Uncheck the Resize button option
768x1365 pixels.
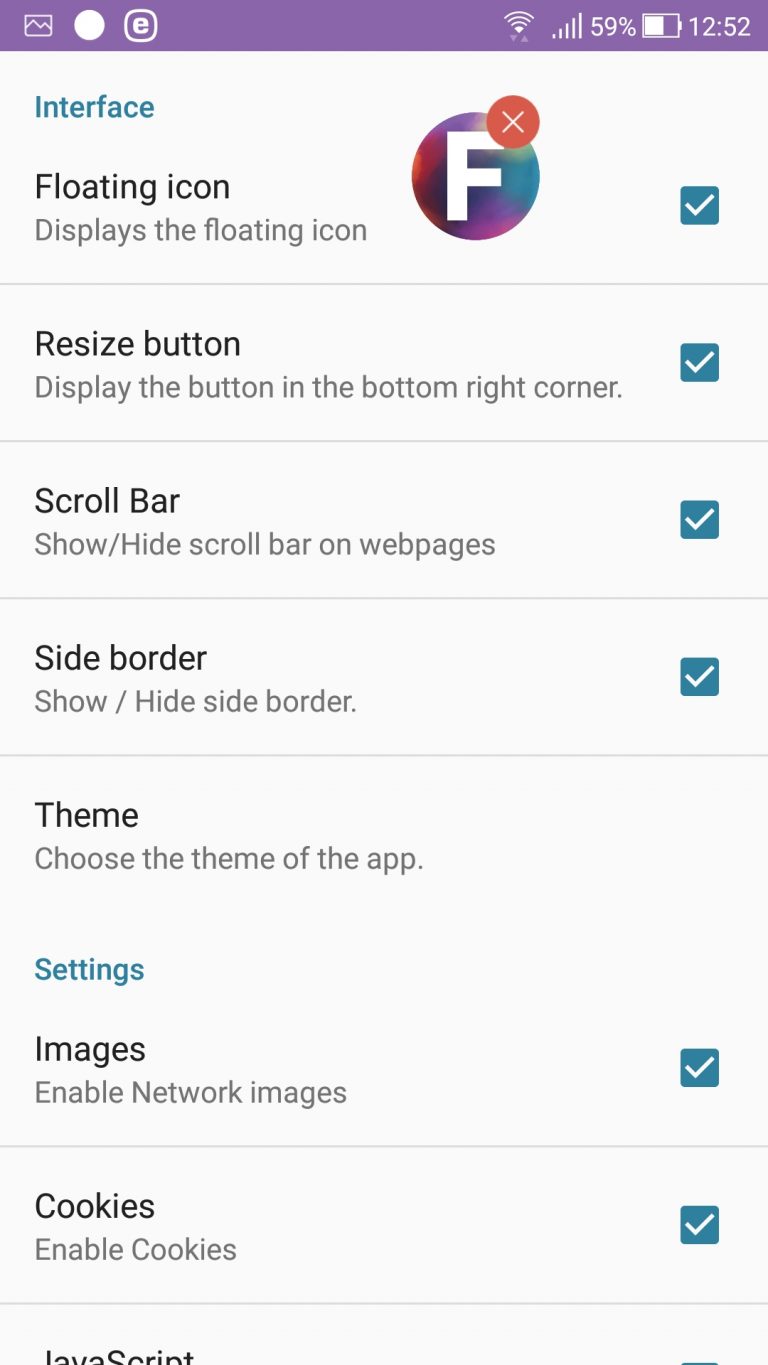click(699, 362)
